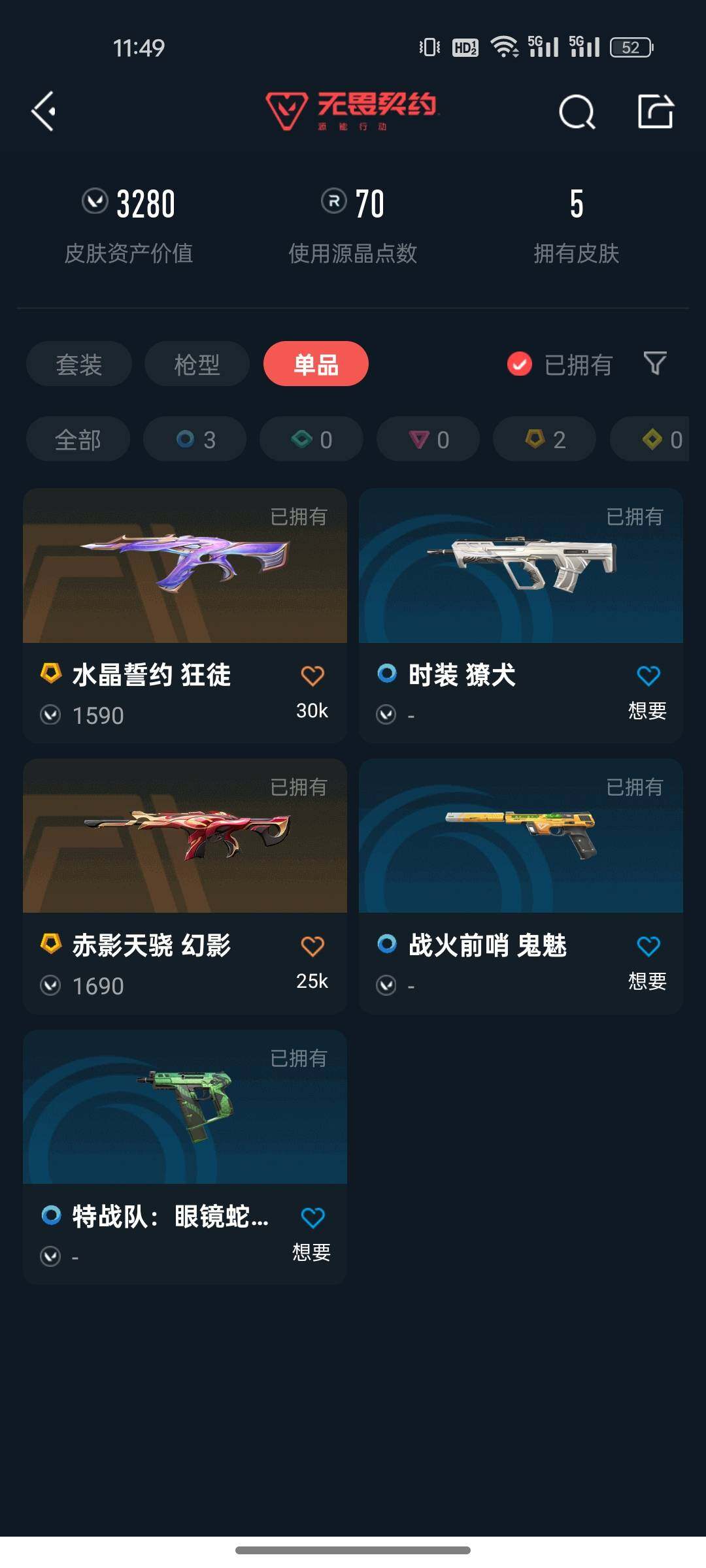Select the 全部 rarity chip
Image resolution: width=706 pixels, height=1568 pixels.
(x=78, y=439)
